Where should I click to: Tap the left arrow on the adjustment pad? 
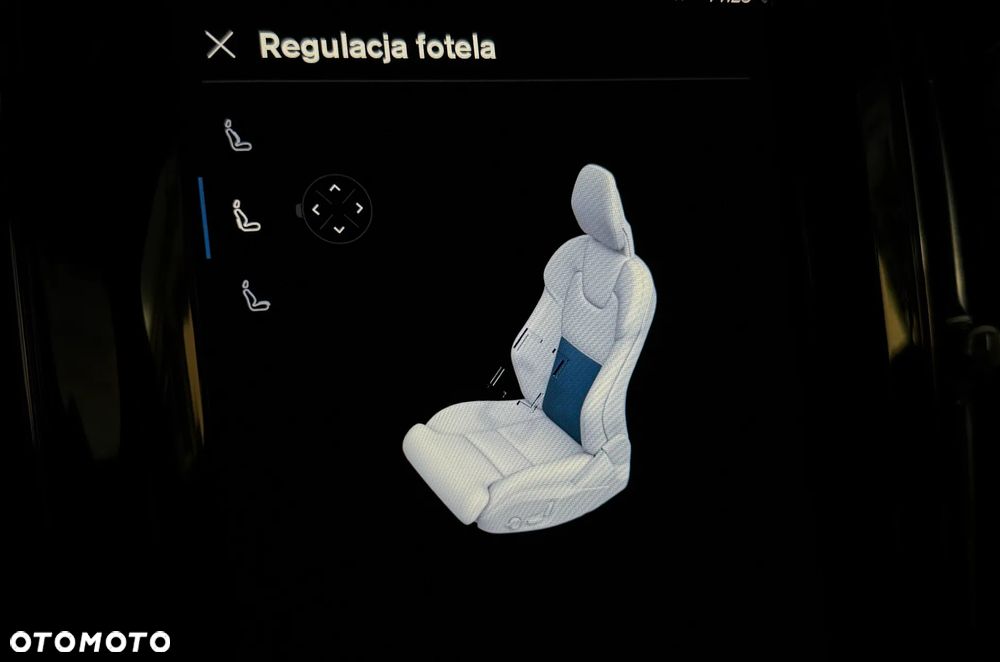[316, 210]
